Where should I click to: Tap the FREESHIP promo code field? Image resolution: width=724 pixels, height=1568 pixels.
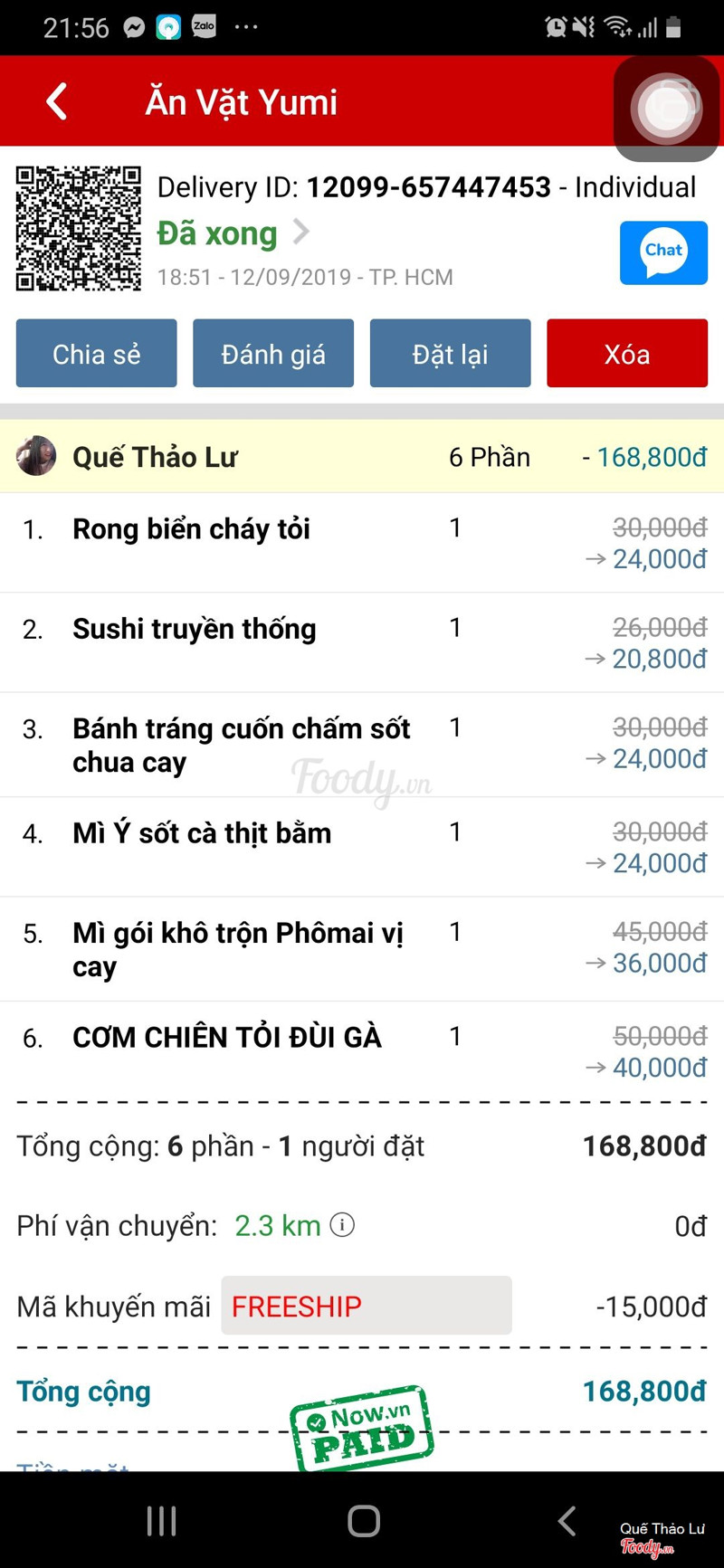coord(366,1306)
